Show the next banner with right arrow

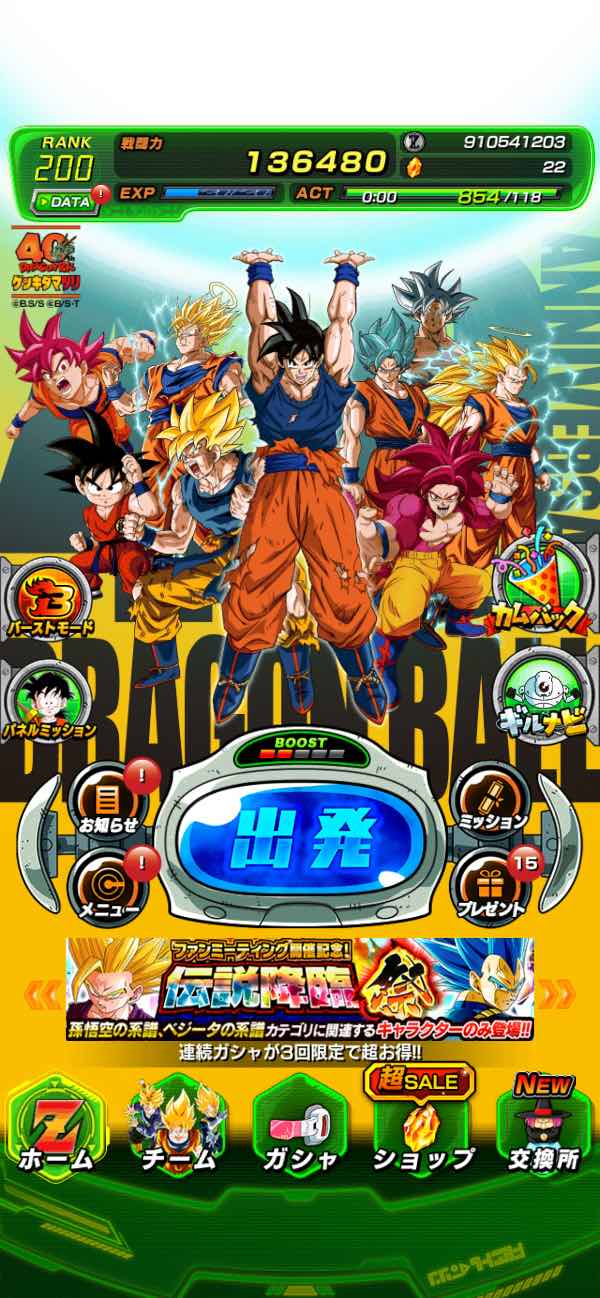pyautogui.click(x=558, y=992)
